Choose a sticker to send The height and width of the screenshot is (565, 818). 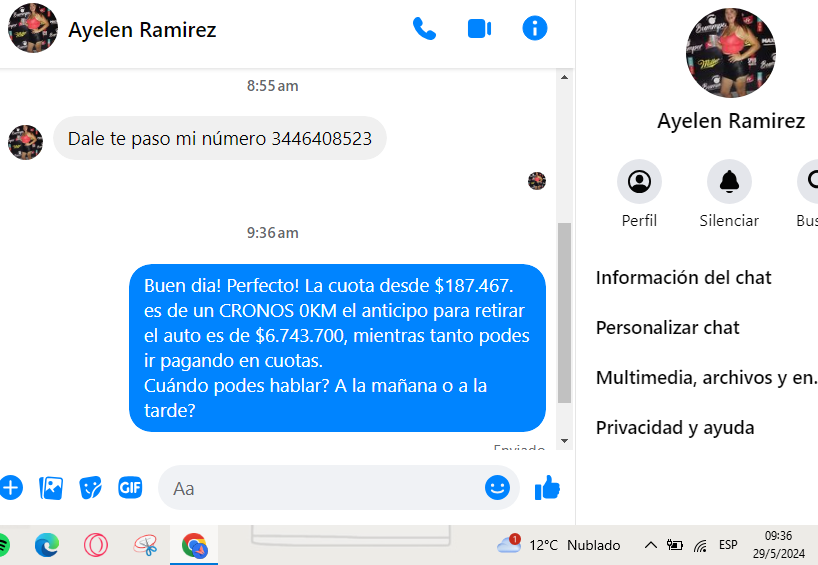pos(91,488)
